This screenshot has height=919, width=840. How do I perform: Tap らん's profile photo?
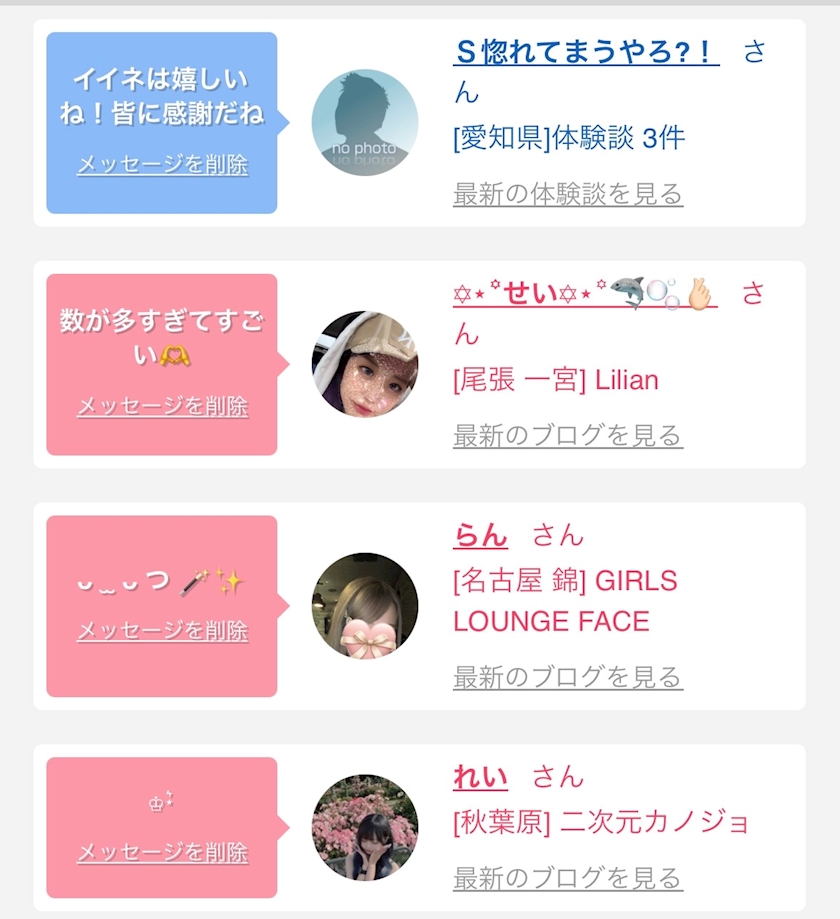(x=365, y=605)
